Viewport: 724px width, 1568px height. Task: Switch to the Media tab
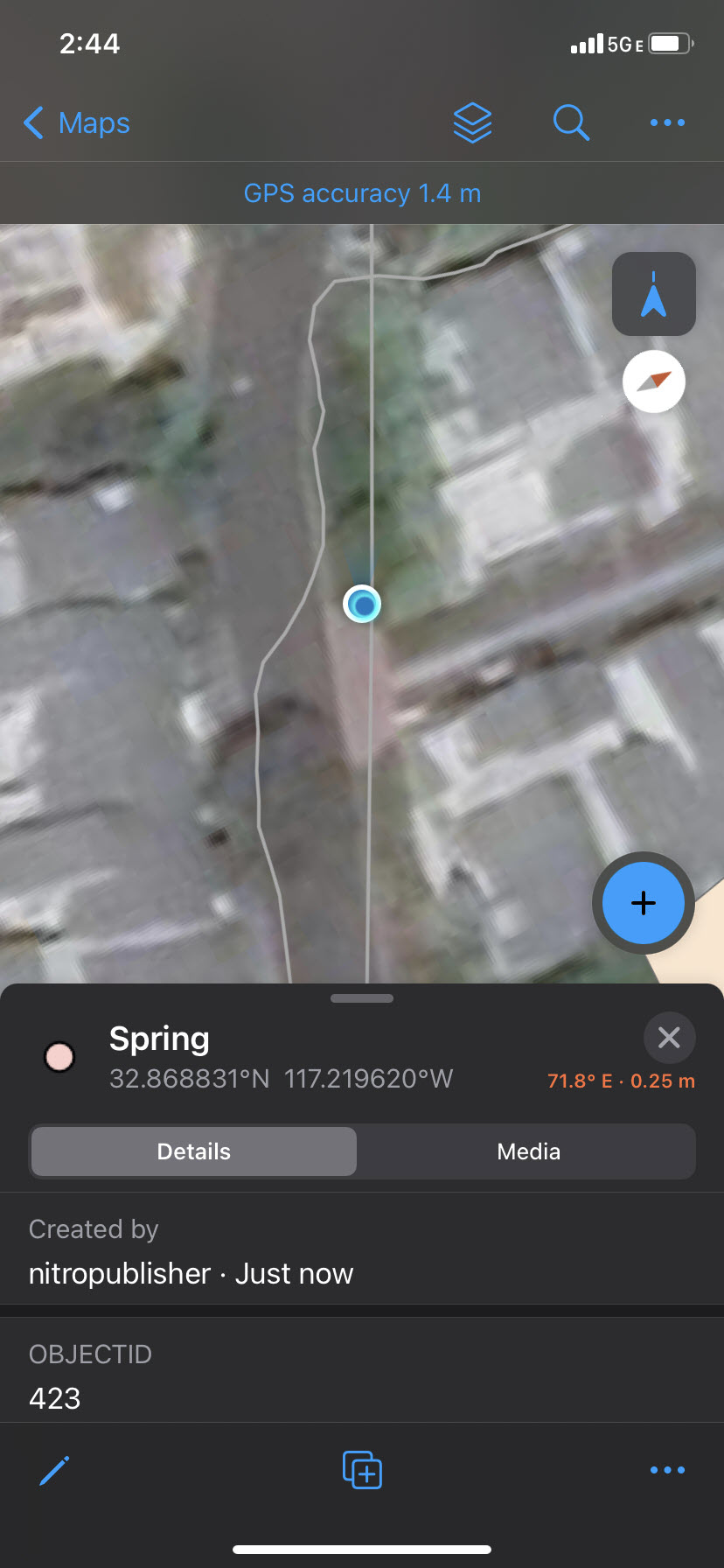coord(528,1151)
